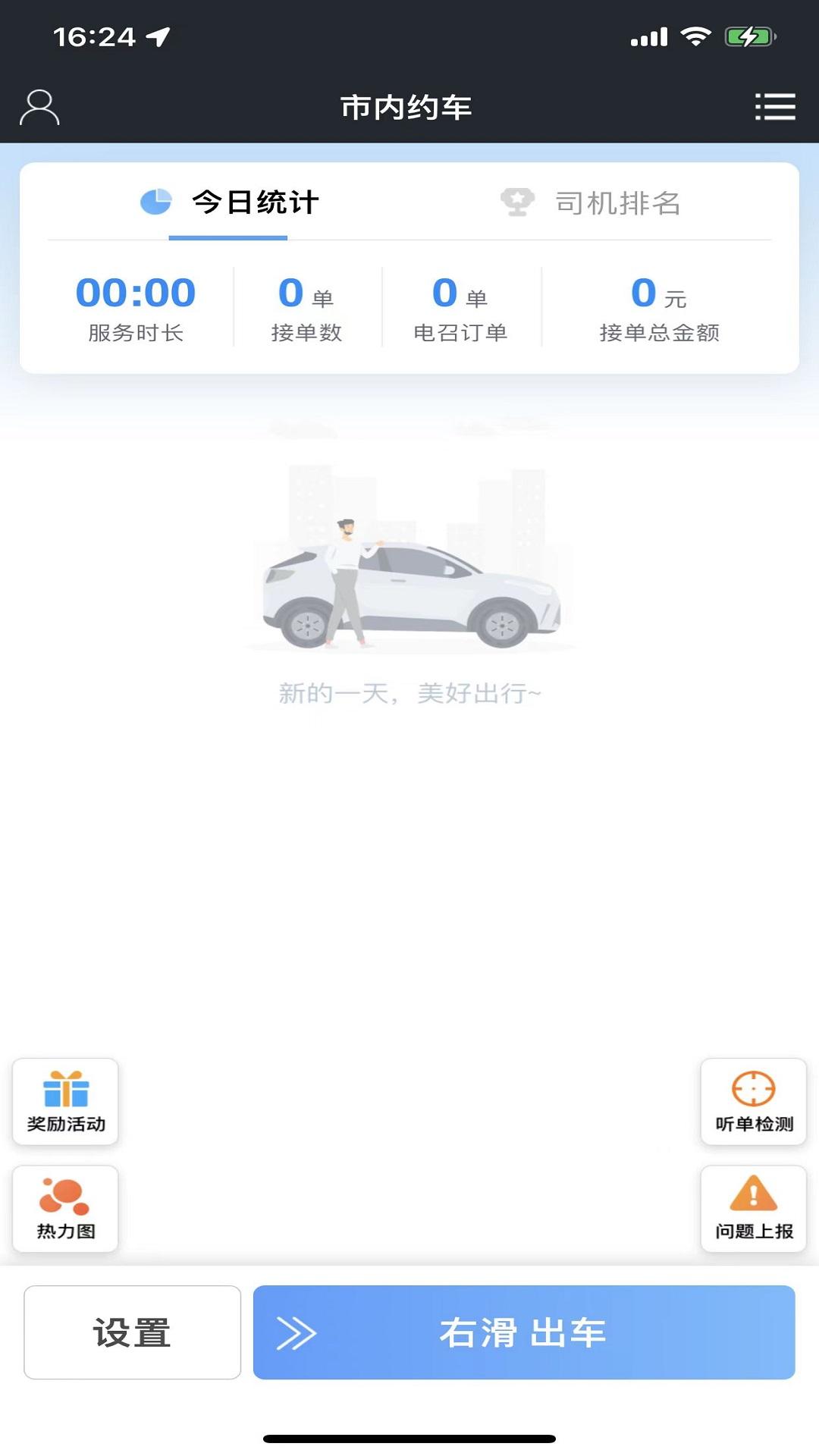Select the 今日统计 tab
This screenshot has width=819, height=1456.
coord(254,201)
